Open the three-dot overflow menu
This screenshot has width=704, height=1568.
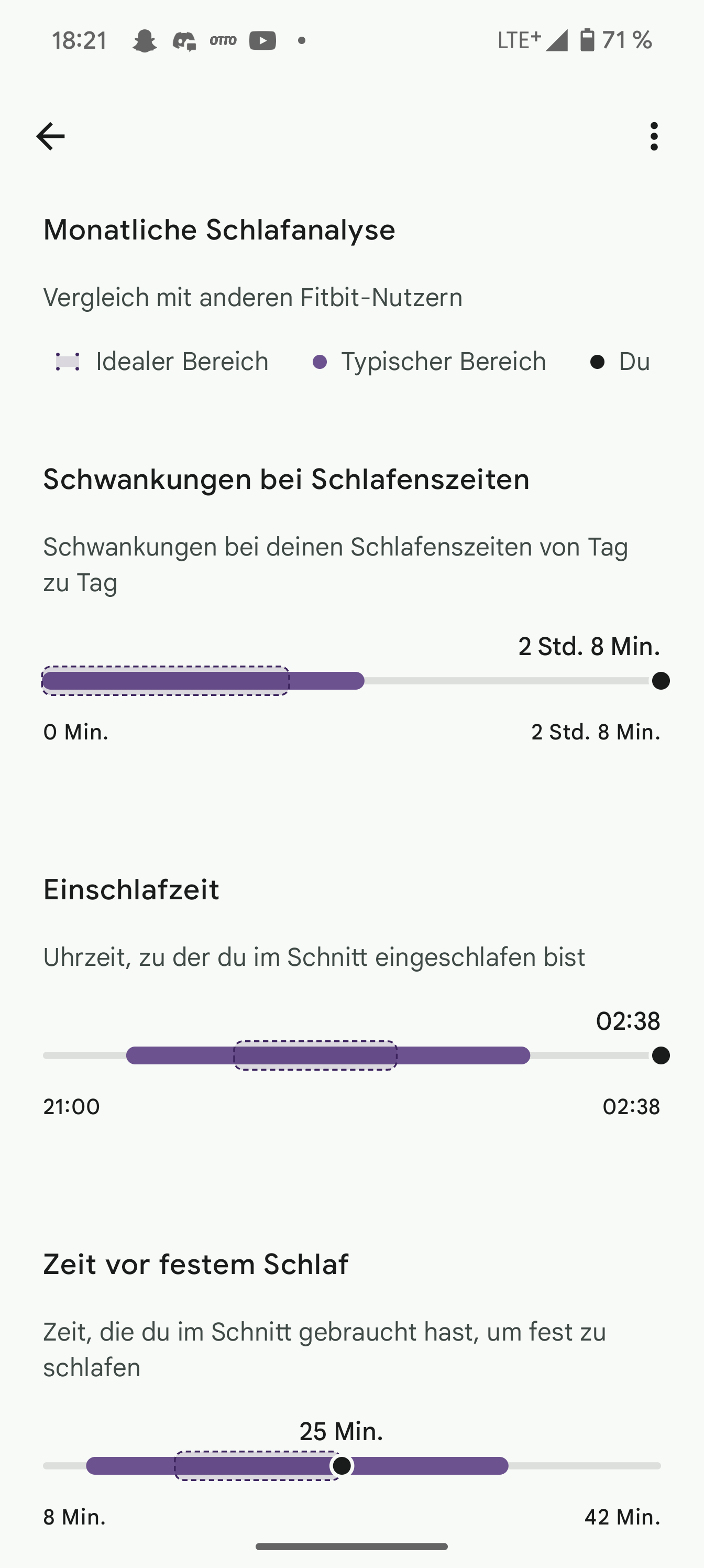[654, 136]
